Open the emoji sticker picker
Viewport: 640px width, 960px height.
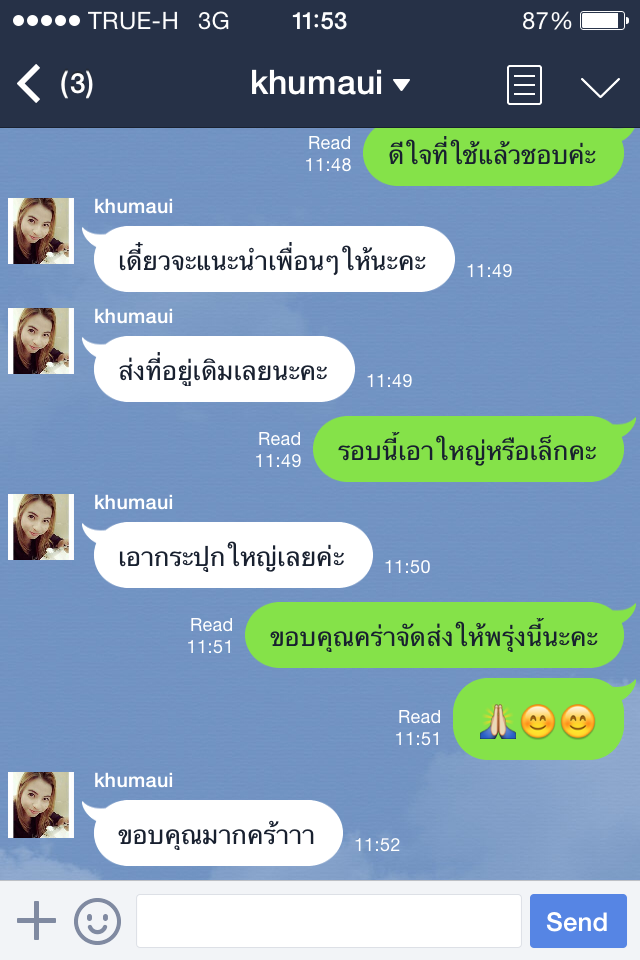97,920
